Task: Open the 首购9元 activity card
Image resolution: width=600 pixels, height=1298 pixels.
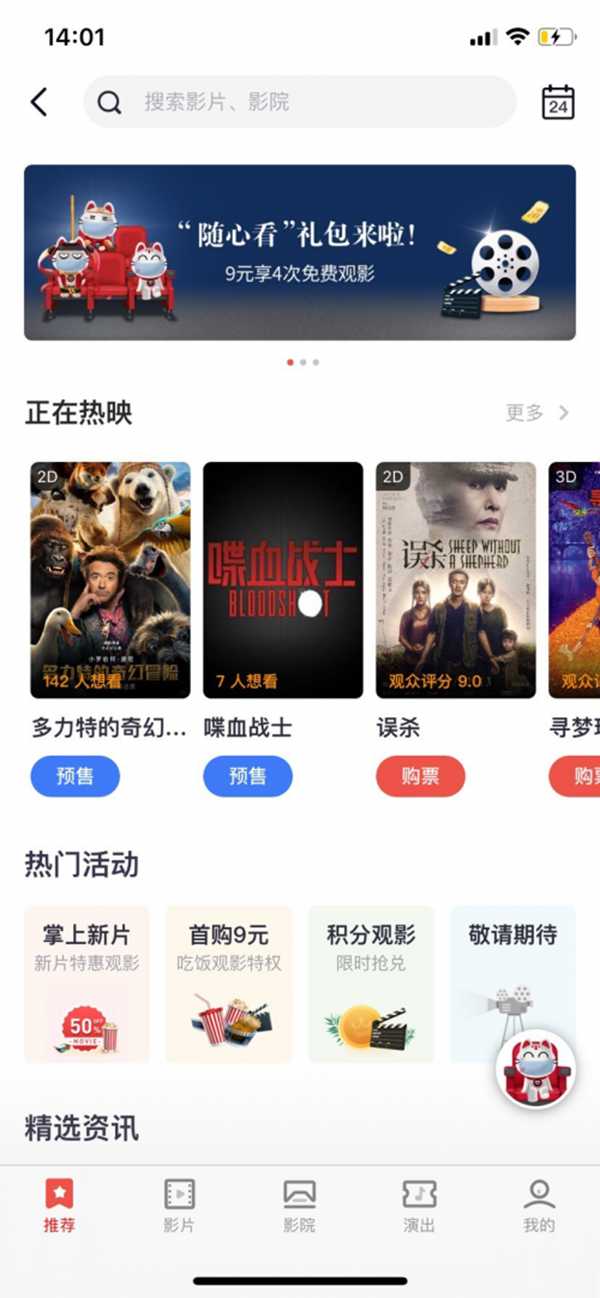Action: pos(229,984)
